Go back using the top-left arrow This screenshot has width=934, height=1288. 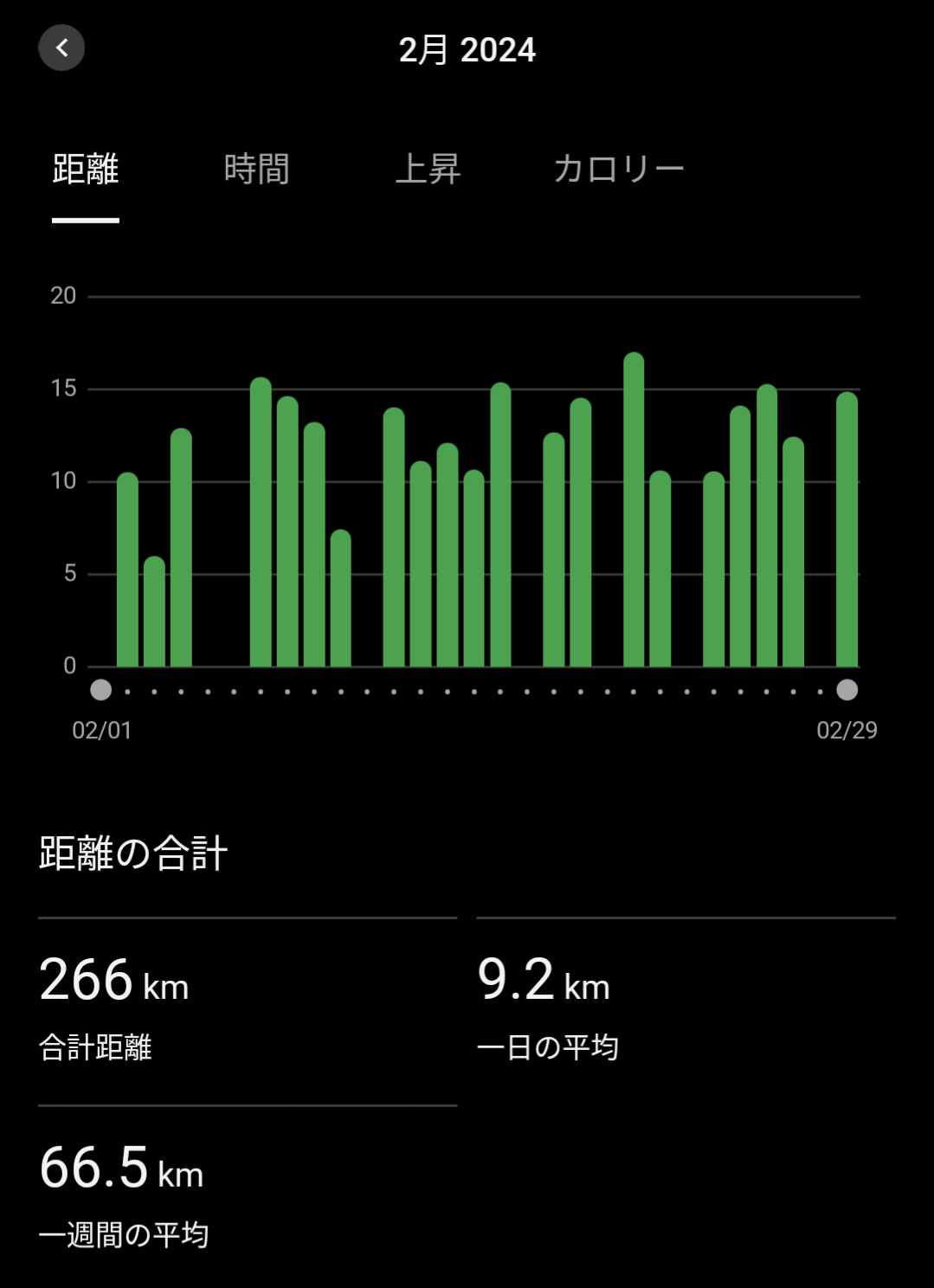point(61,48)
